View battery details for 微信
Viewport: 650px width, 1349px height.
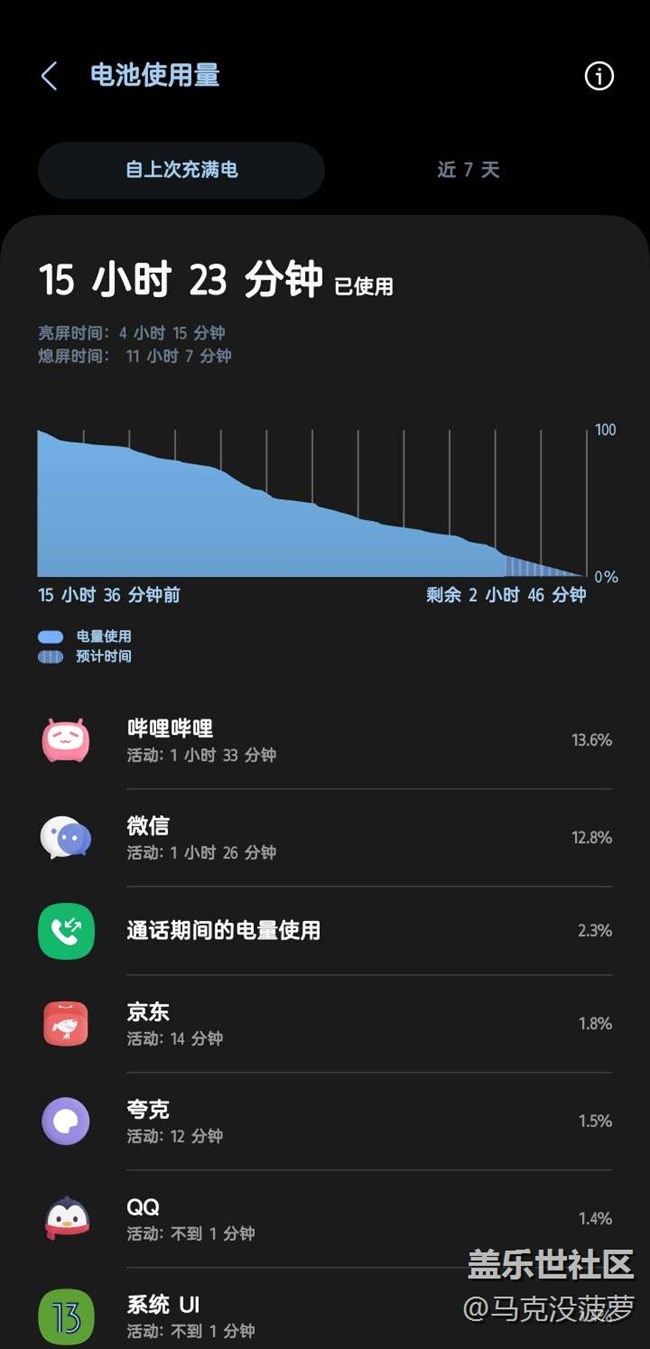pos(325,837)
